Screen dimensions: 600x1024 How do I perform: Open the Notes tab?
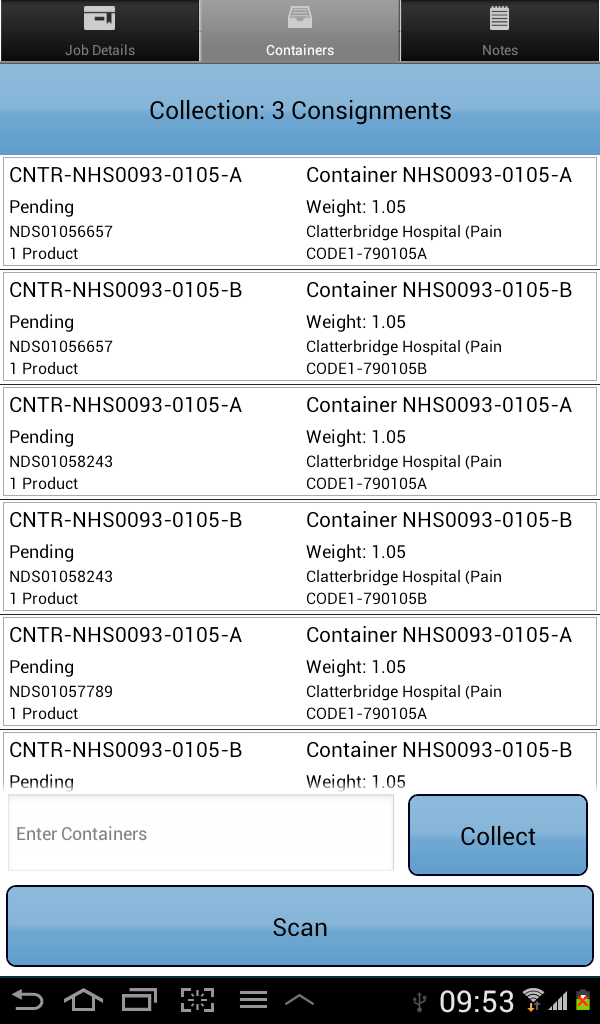click(x=500, y=31)
